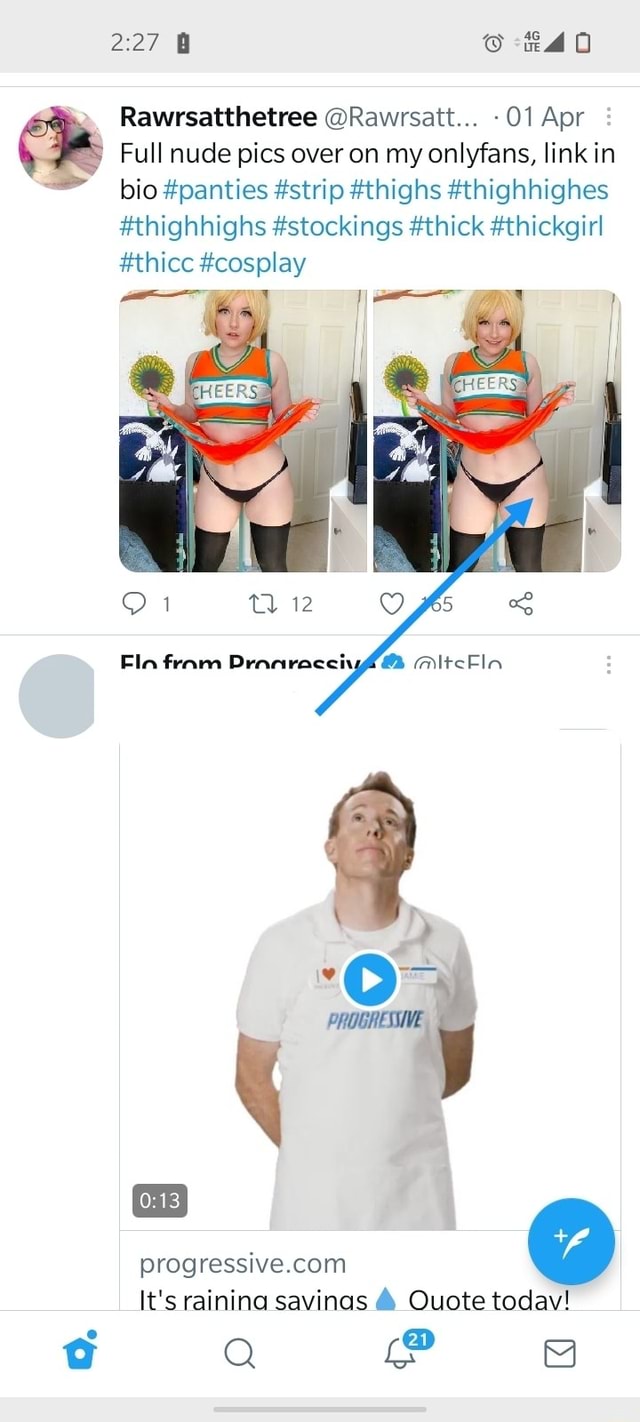Open the second photo in Rawrsatthetree's tweet
This screenshot has width=640, height=1422.
pyautogui.click(x=497, y=430)
